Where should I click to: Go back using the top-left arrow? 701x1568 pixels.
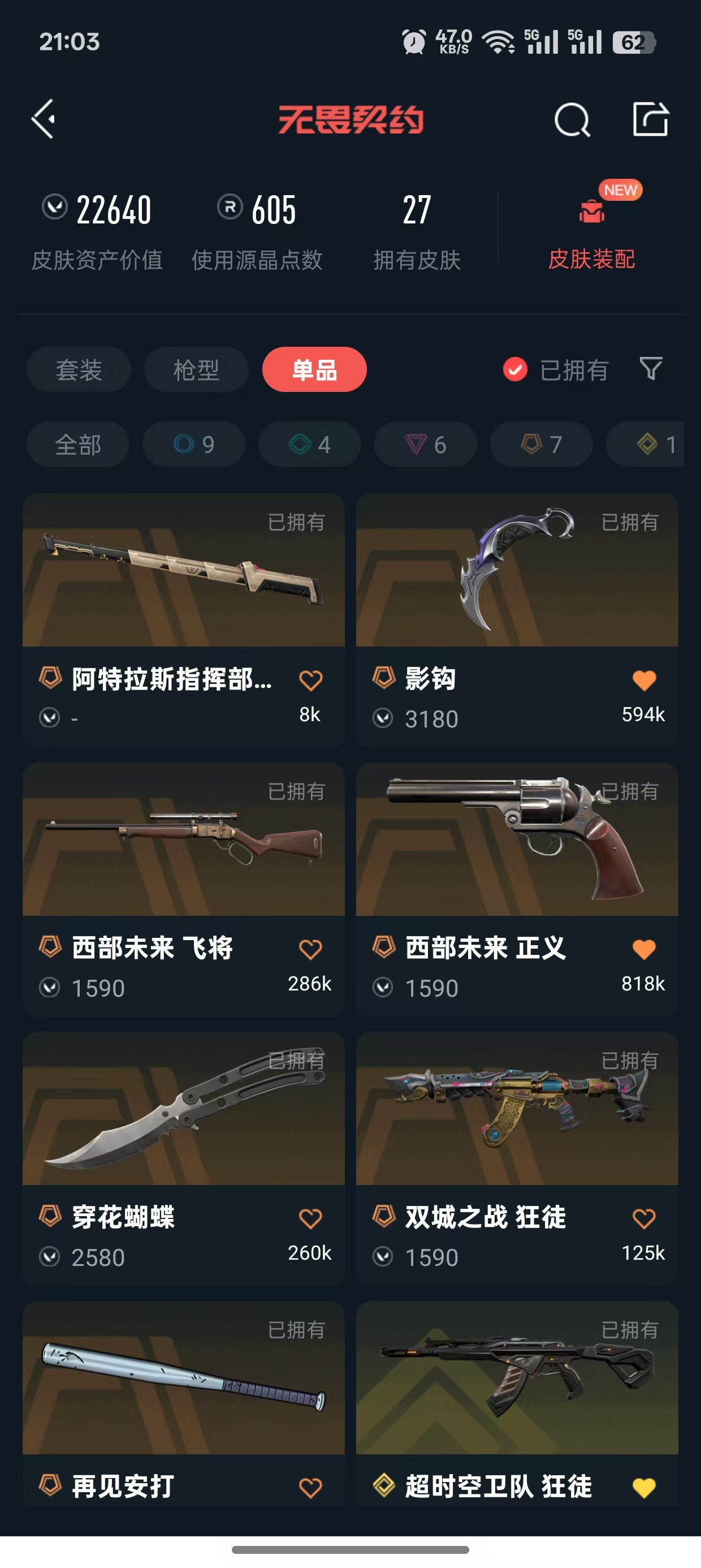click(44, 119)
